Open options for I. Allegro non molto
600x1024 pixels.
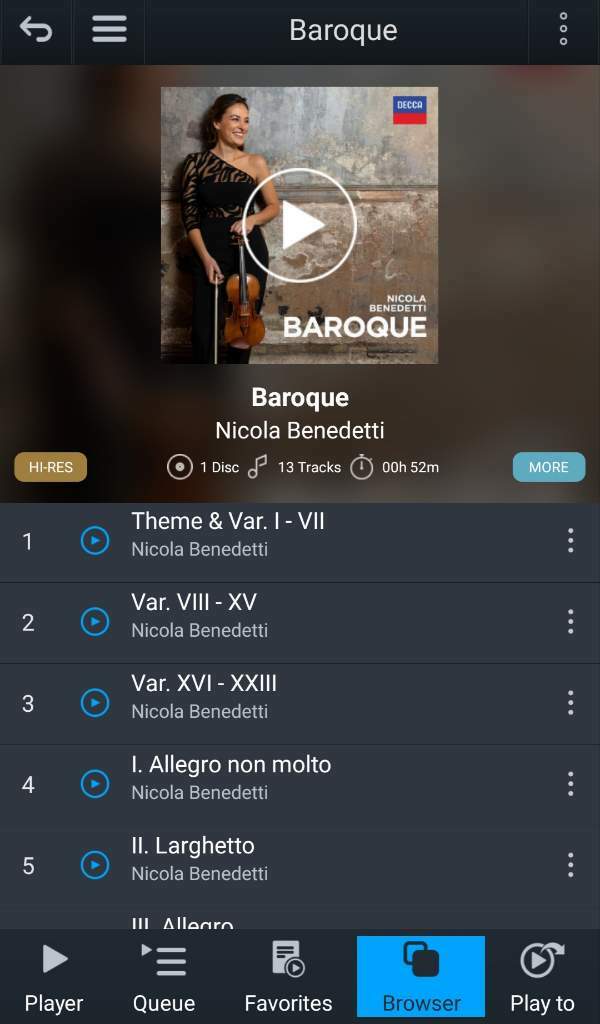click(571, 784)
